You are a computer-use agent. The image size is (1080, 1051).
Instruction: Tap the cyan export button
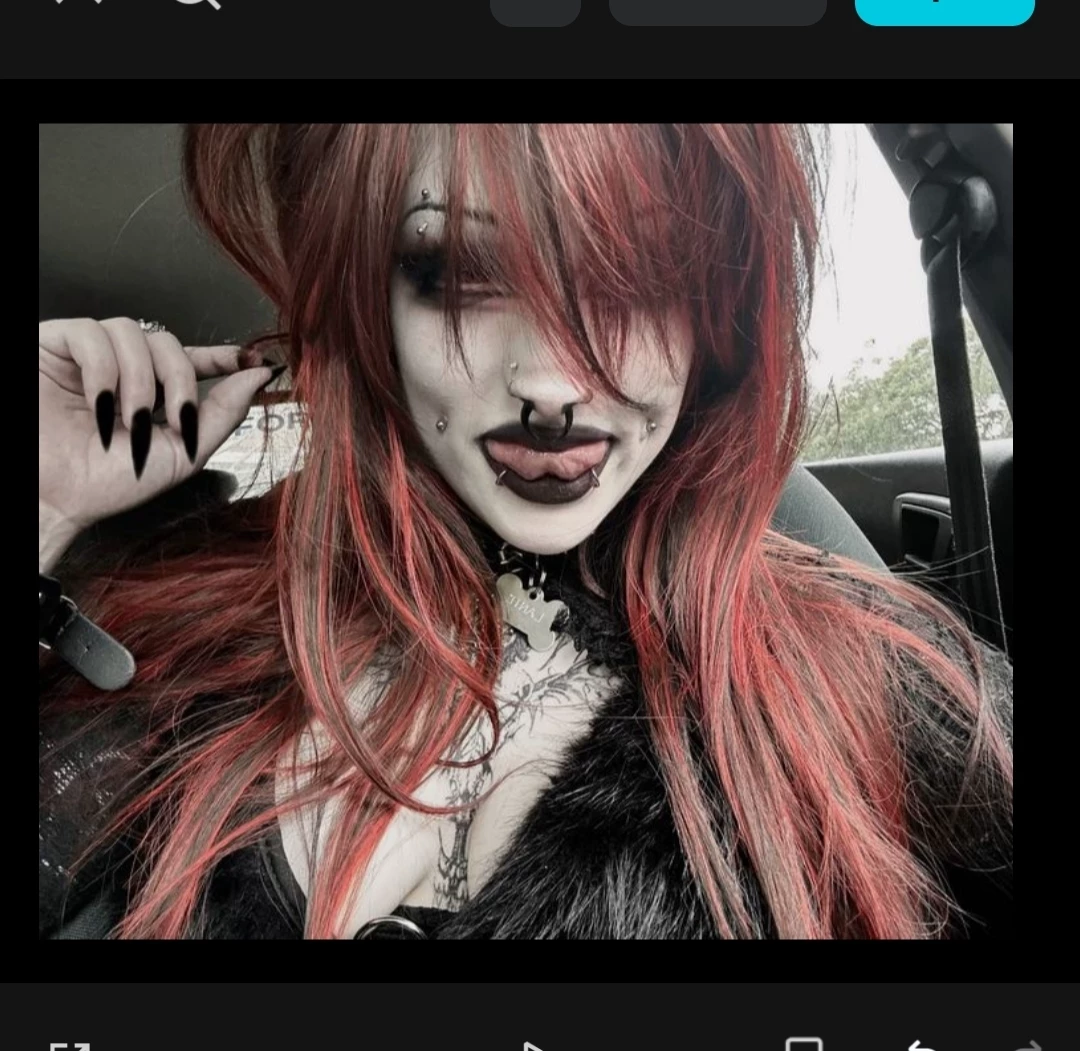pos(944,10)
